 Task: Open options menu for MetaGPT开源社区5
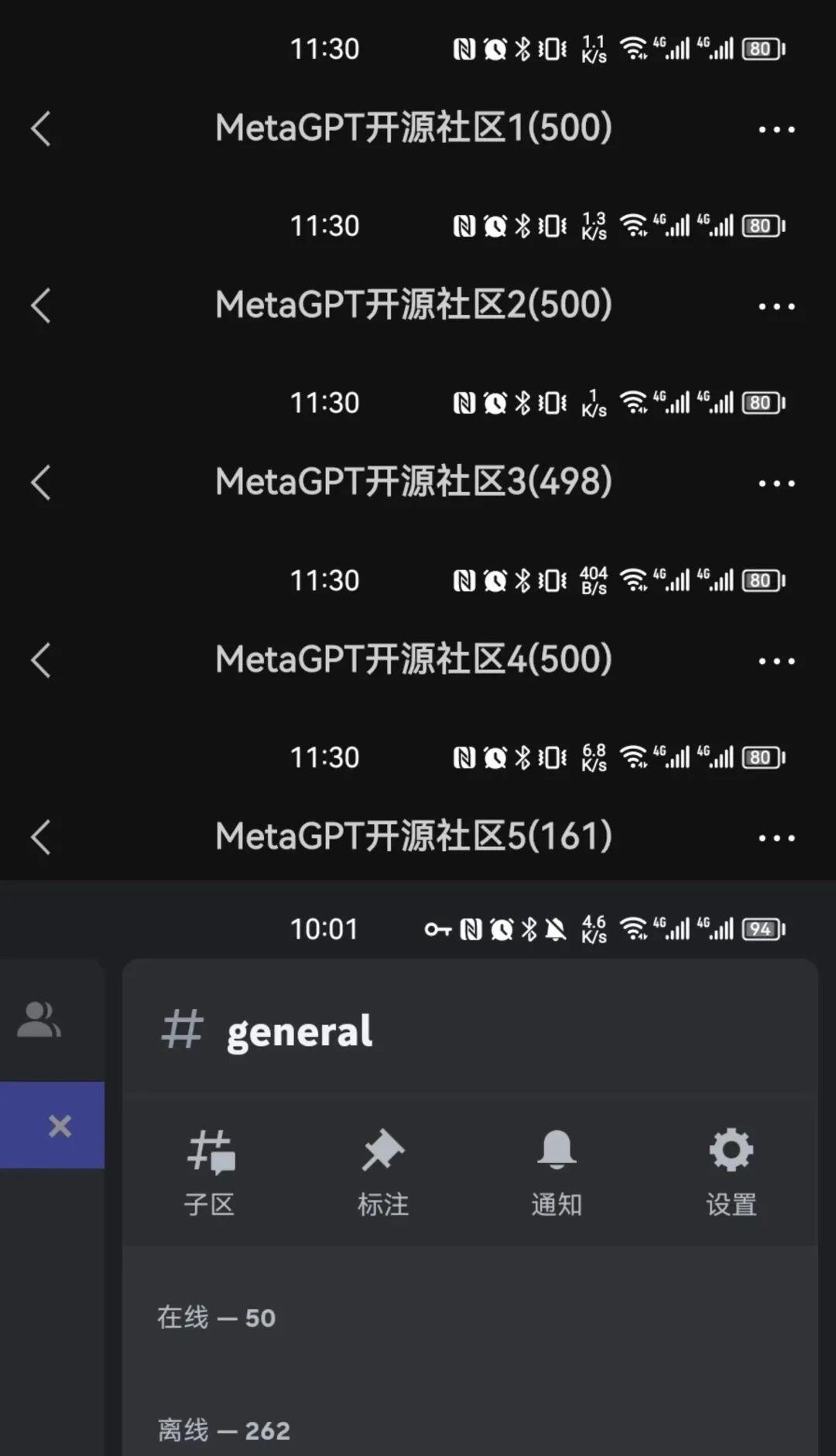776,837
